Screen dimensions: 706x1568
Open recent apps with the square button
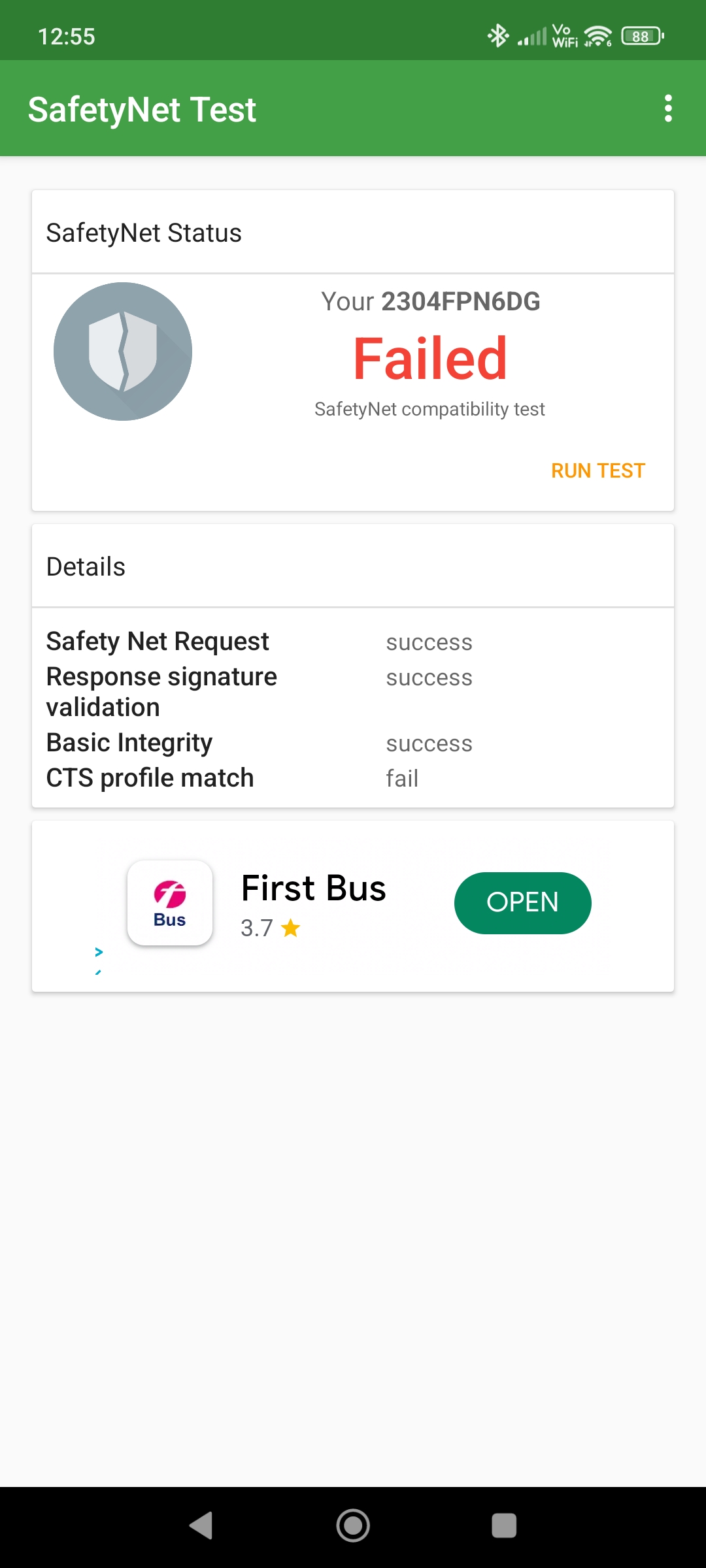(x=504, y=1526)
